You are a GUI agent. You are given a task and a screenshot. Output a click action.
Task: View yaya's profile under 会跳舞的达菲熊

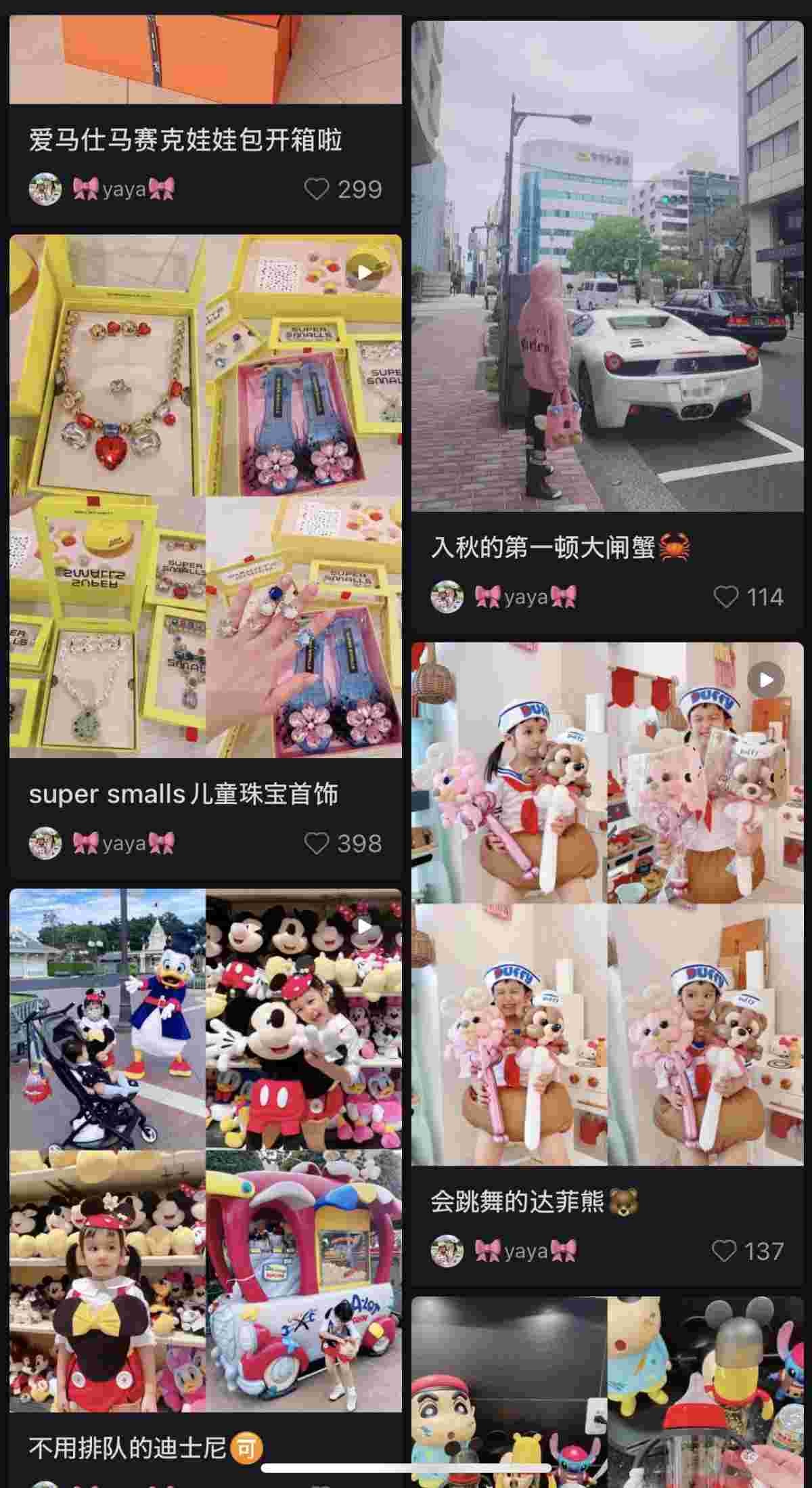tap(504, 1250)
